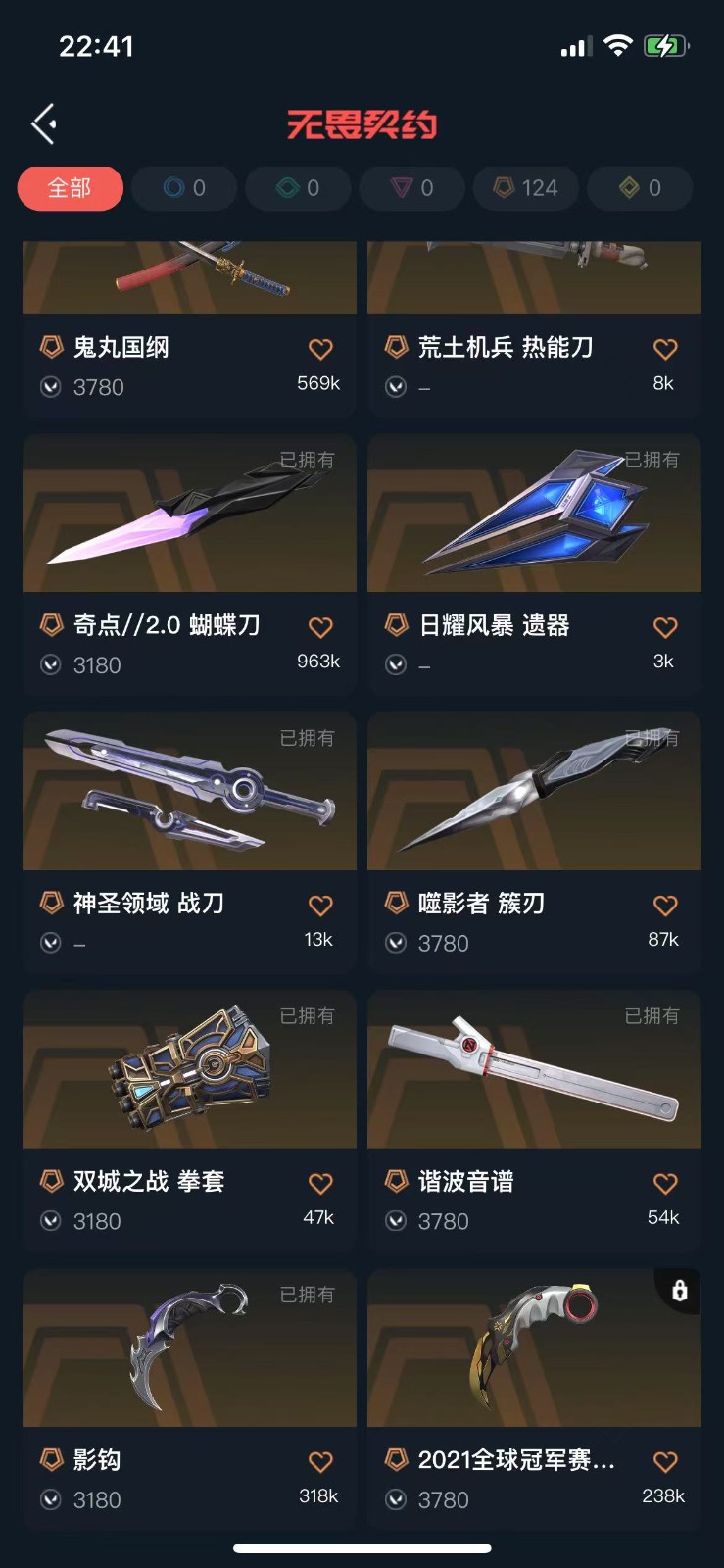Like the 噬影者 簇刃 skin

tap(665, 906)
